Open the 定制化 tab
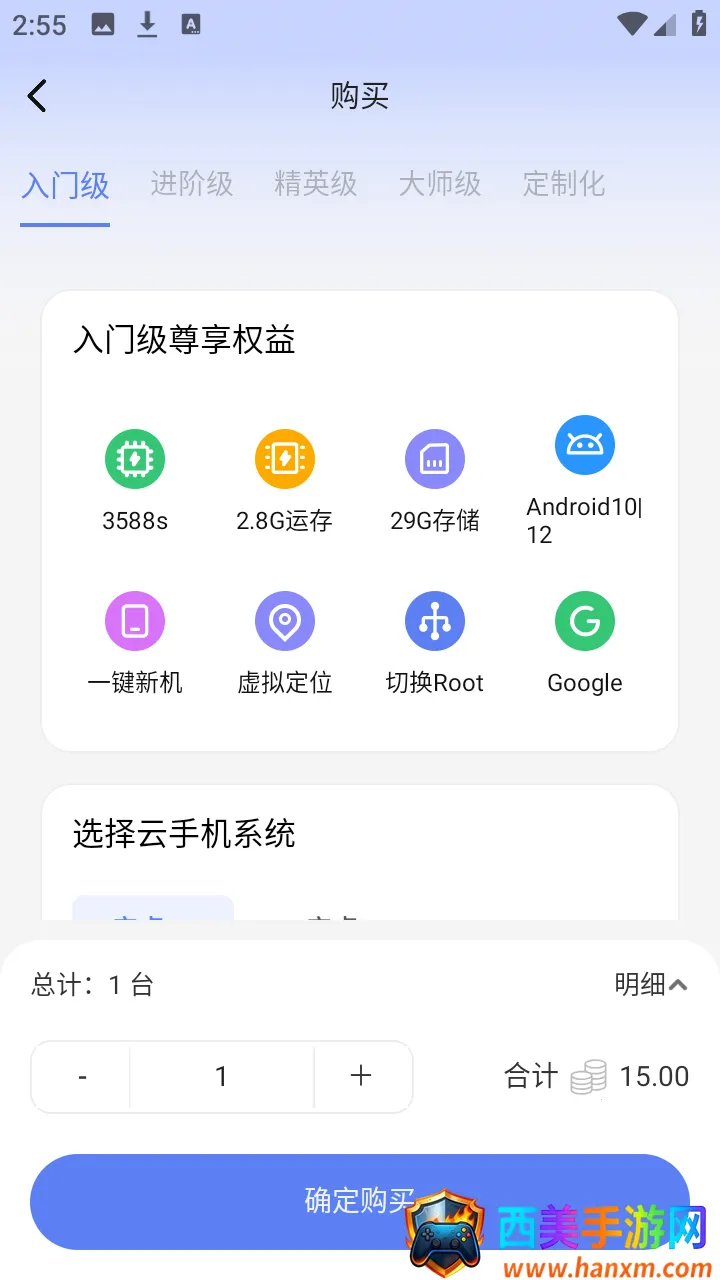Screen dimensions: 720x1280 (x=563, y=184)
